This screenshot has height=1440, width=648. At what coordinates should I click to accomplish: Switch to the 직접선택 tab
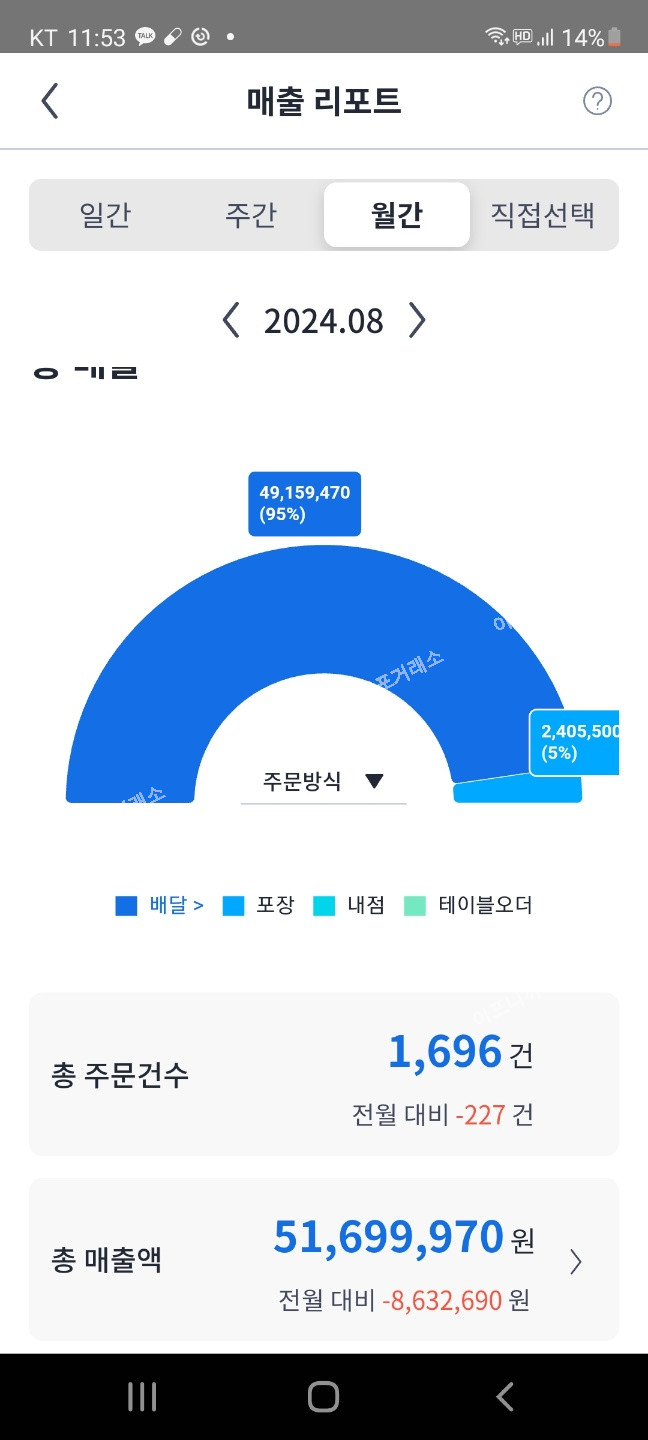point(543,215)
